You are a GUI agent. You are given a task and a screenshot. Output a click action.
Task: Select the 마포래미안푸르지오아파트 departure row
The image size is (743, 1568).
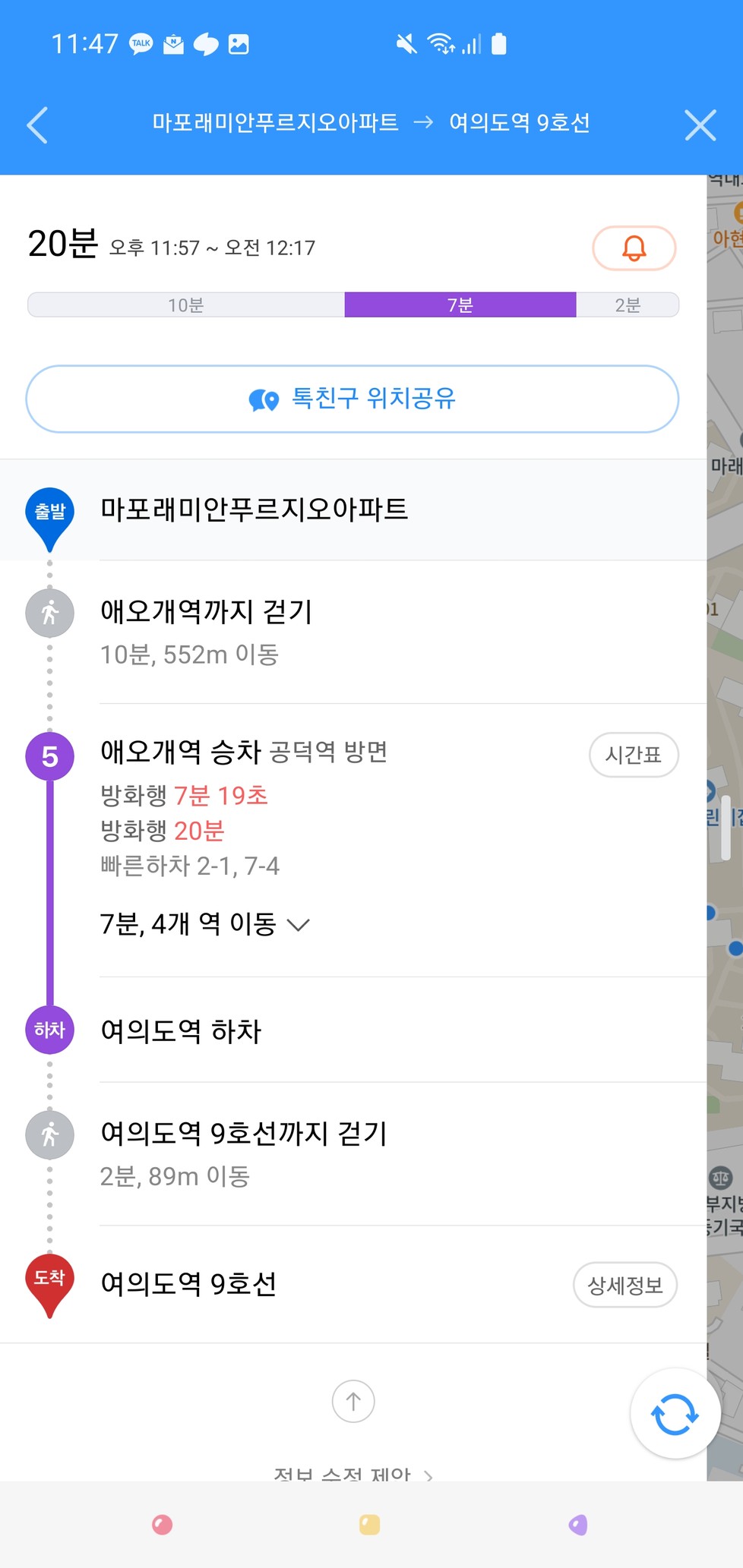pos(353,510)
